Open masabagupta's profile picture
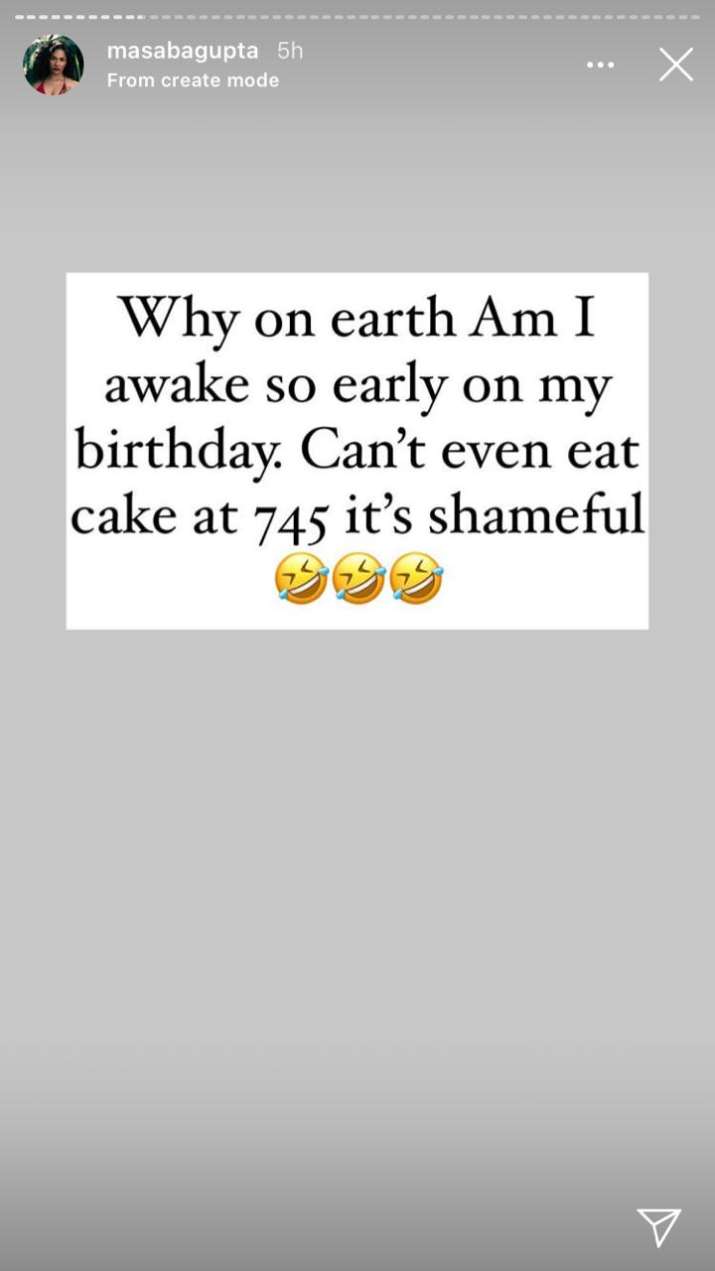The image size is (715, 1271). coord(53,65)
